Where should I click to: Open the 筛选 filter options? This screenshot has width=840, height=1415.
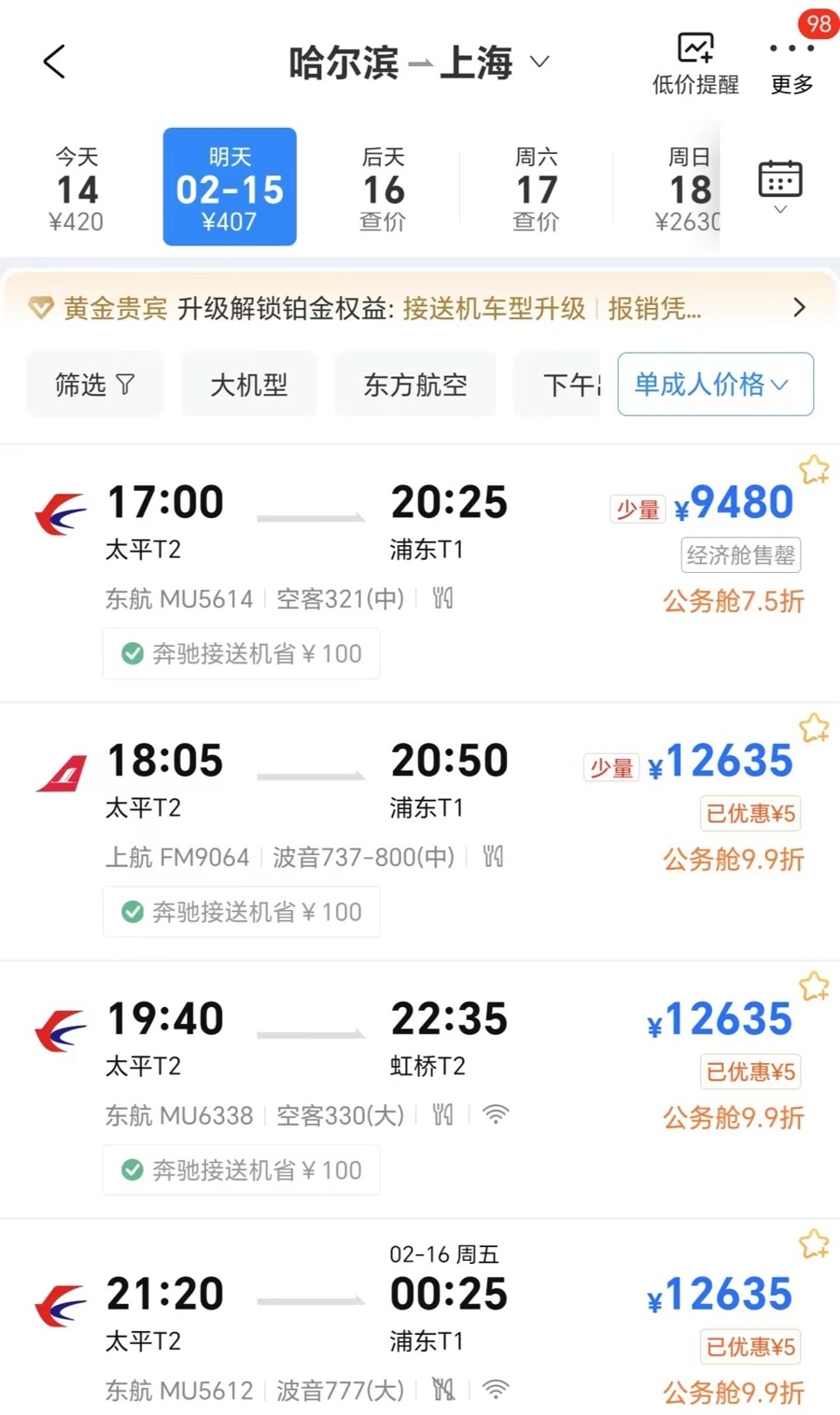(94, 385)
